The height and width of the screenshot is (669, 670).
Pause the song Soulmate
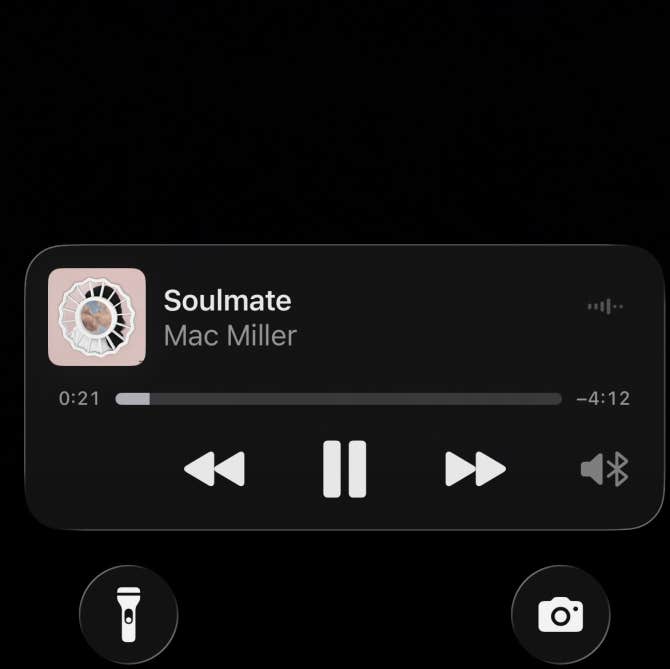[x=344, y=469]
